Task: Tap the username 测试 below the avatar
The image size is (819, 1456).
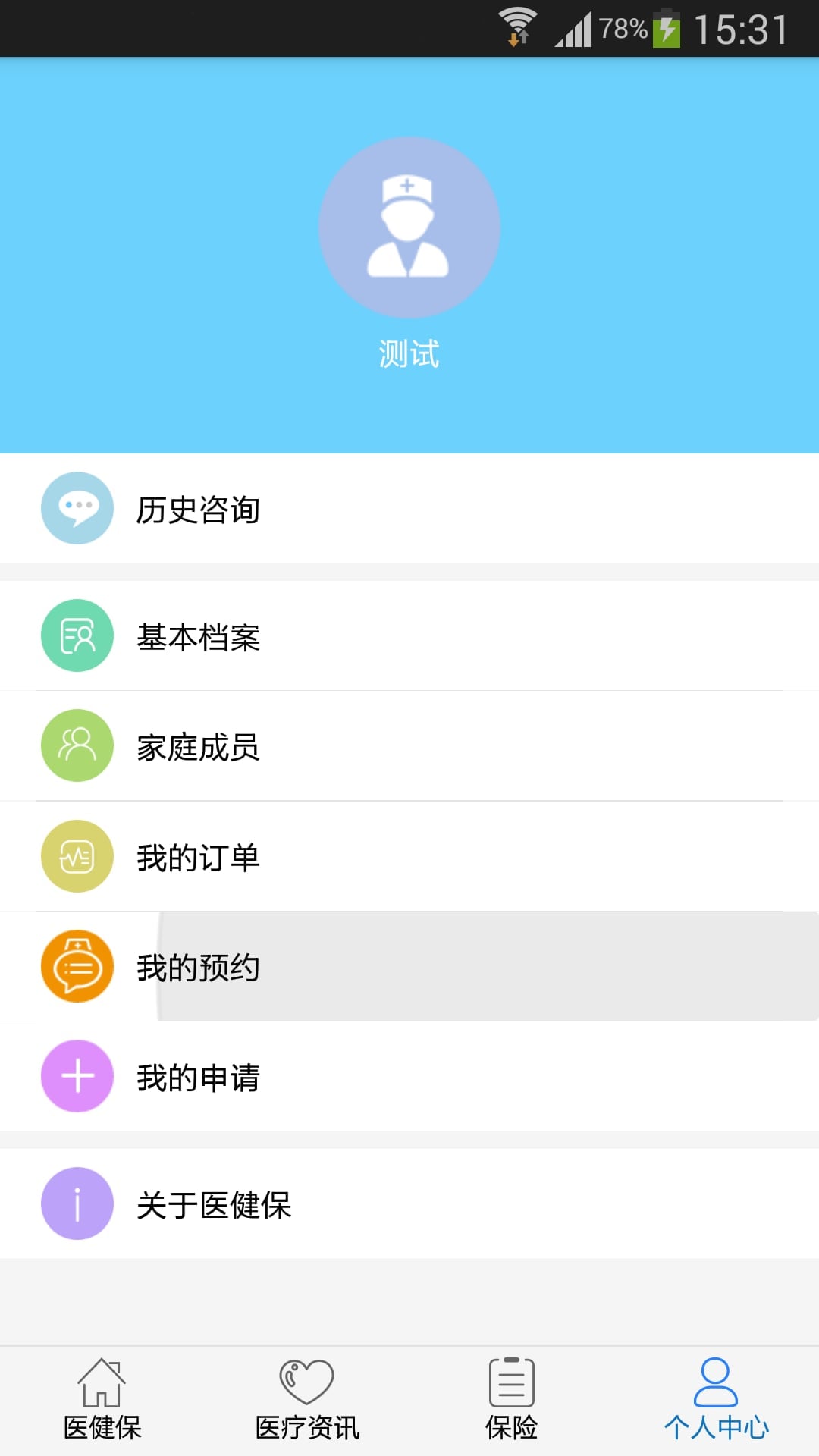Action: tap(409, 353)
